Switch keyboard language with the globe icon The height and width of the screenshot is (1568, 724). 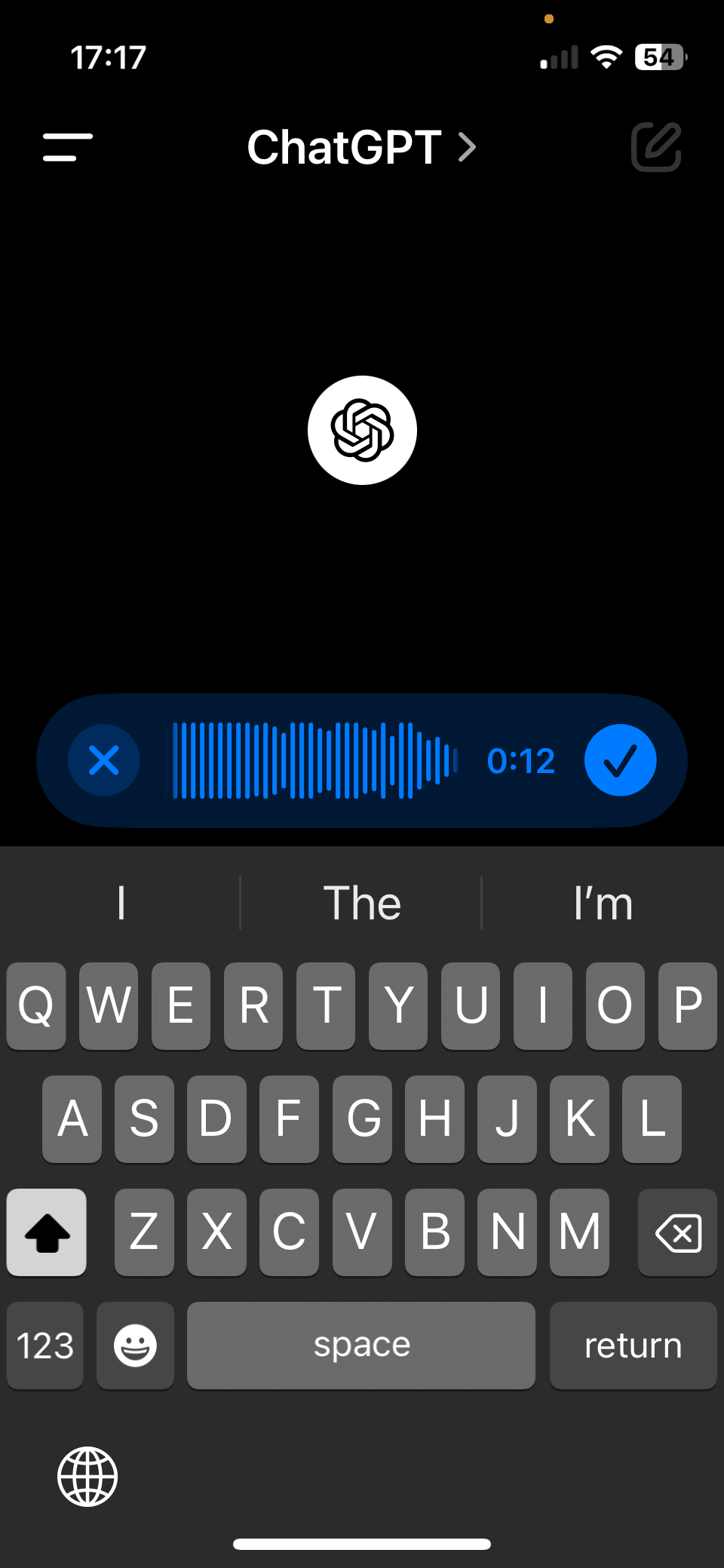click(x=87, y=1476)
